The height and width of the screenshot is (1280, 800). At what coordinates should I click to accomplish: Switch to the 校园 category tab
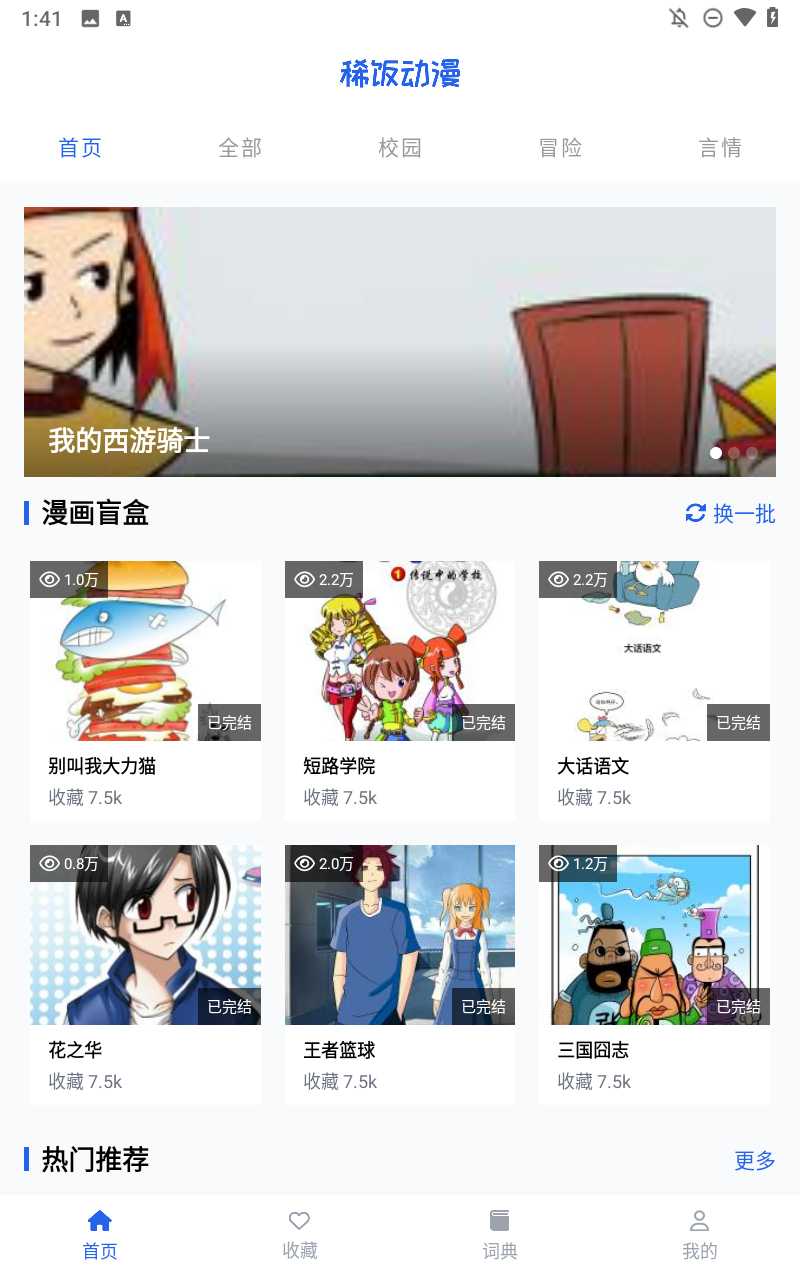coord(400,148)
